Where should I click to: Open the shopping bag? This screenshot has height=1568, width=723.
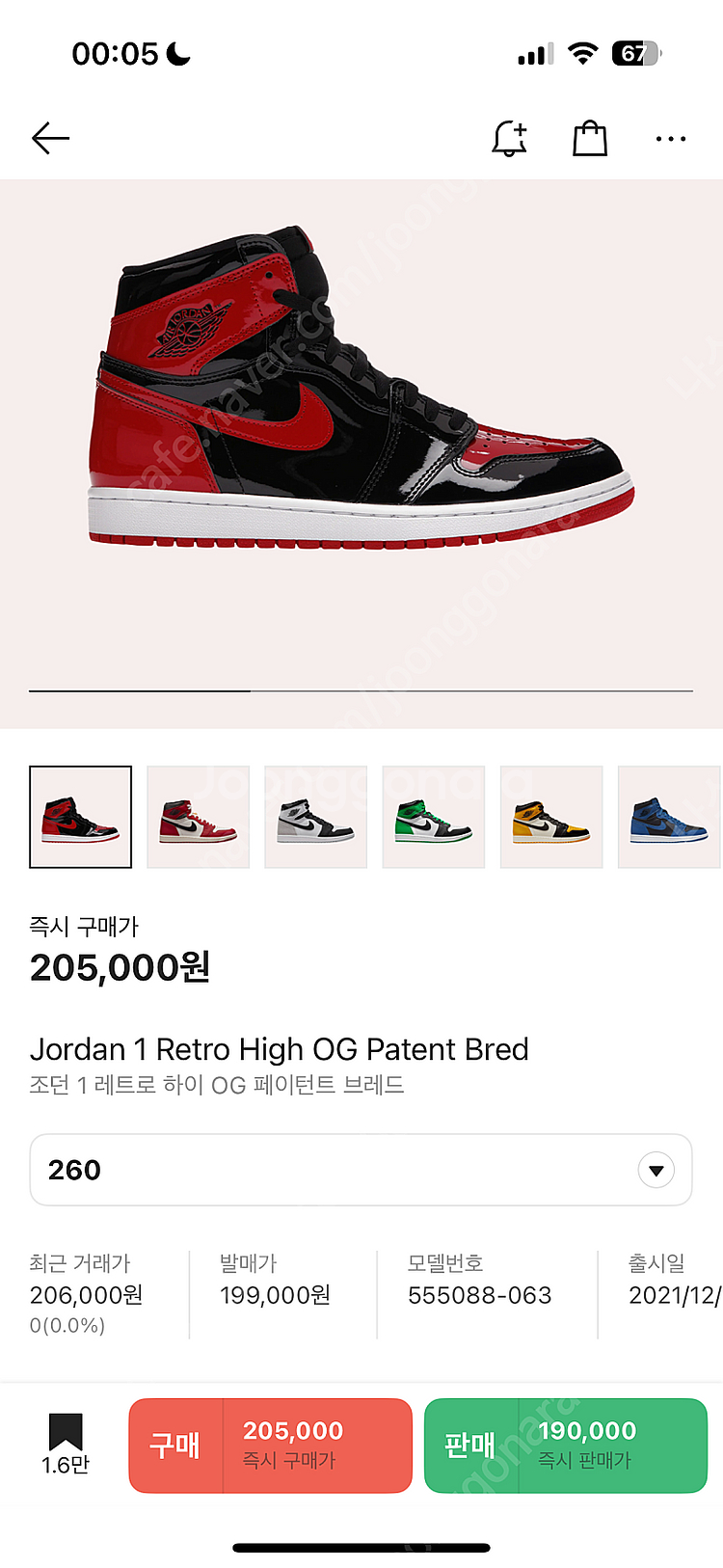click(590, 139)
